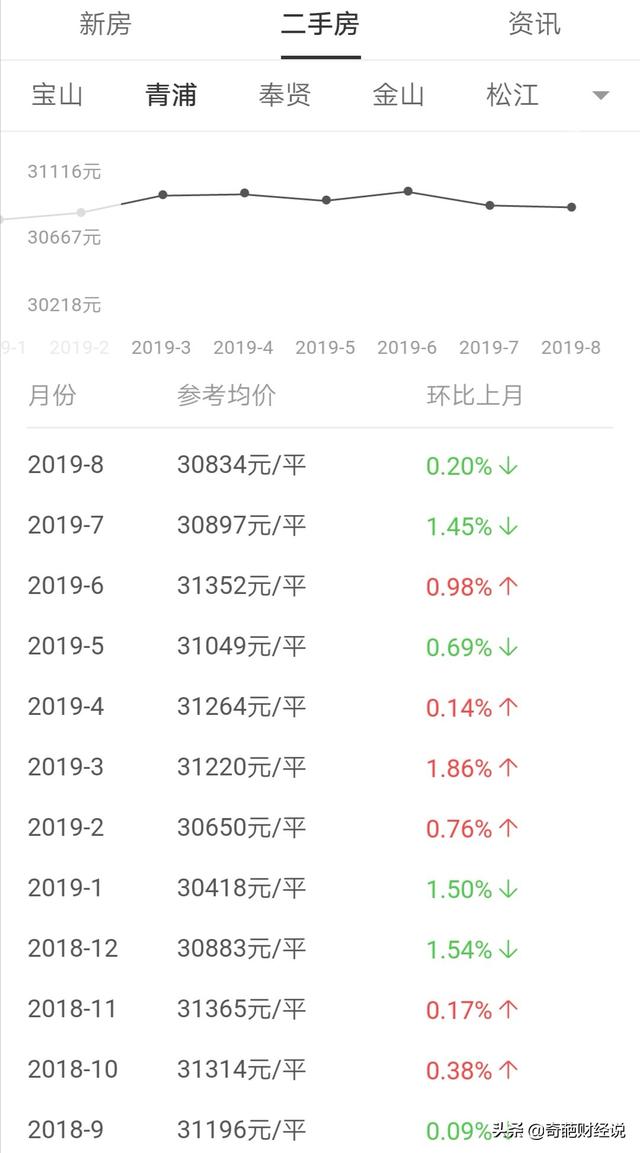
Task: Switch to the 新房 tab
Action: (x=105, y=25)
